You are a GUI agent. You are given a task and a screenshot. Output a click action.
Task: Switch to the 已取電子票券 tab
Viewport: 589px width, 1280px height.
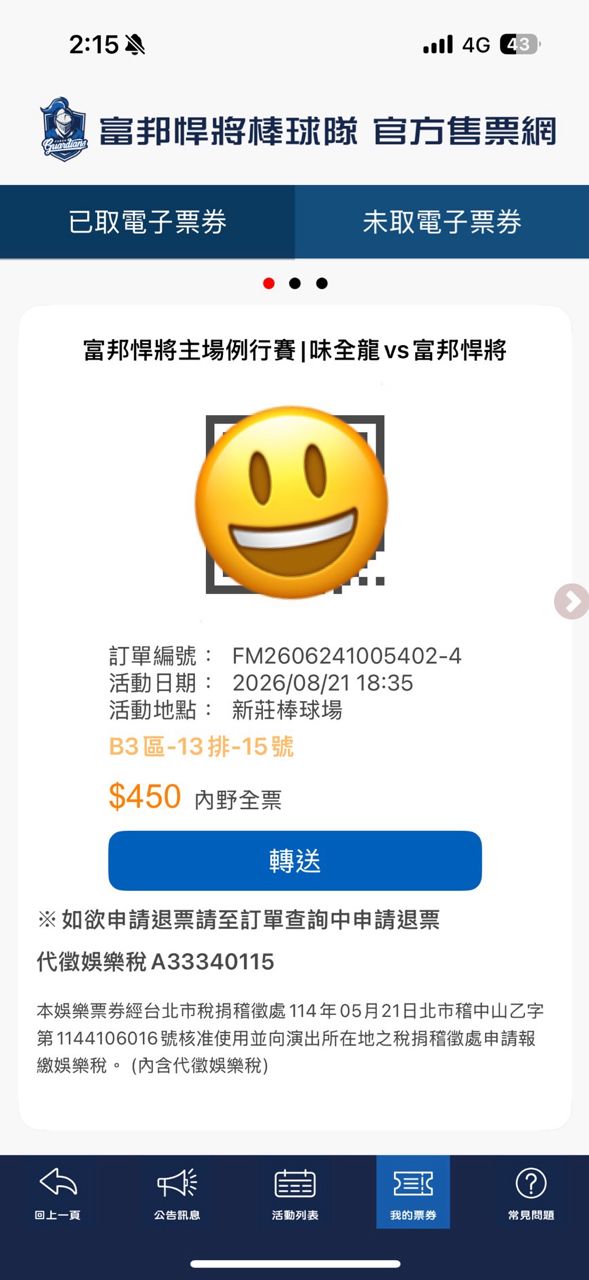(x=147, y=222)
